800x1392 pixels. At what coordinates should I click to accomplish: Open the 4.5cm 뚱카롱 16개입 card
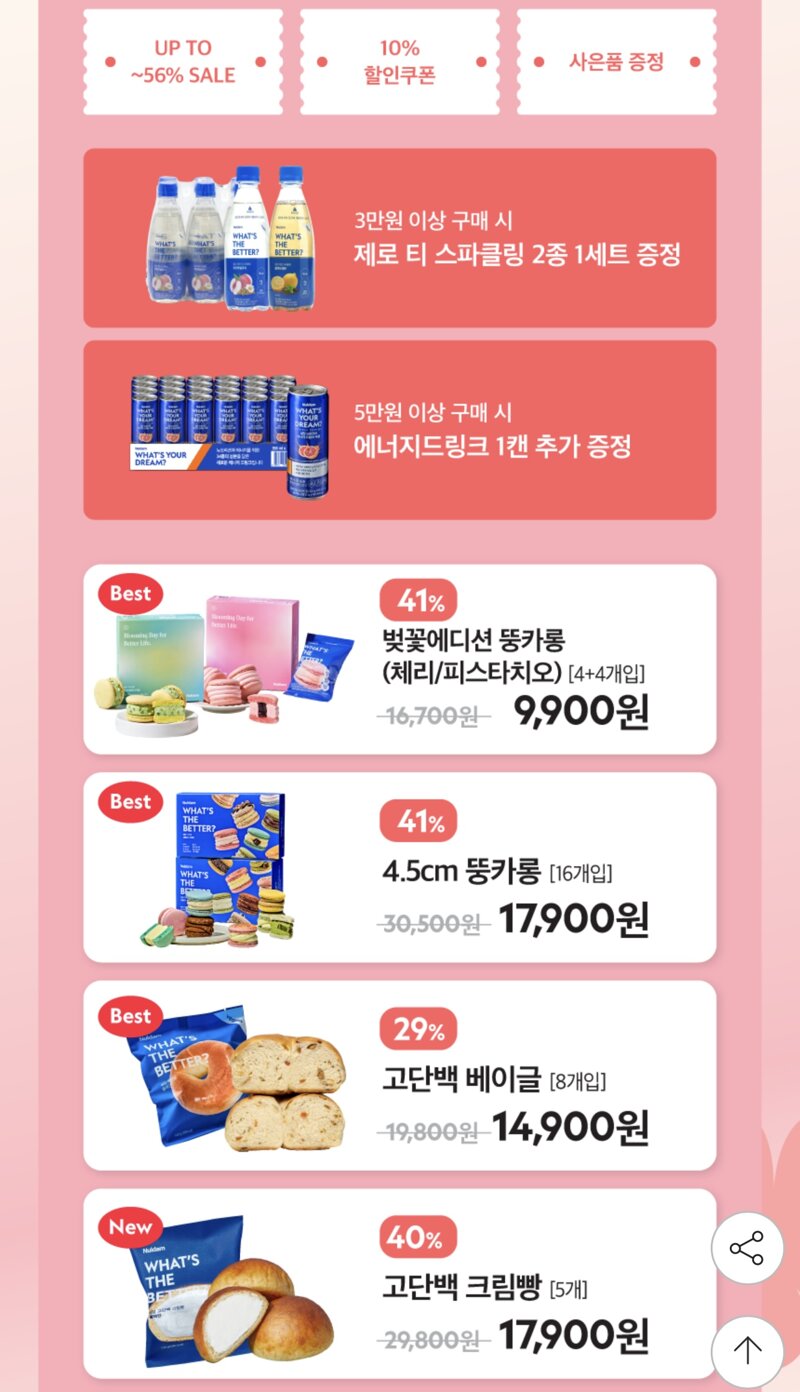tap(400, 867)
